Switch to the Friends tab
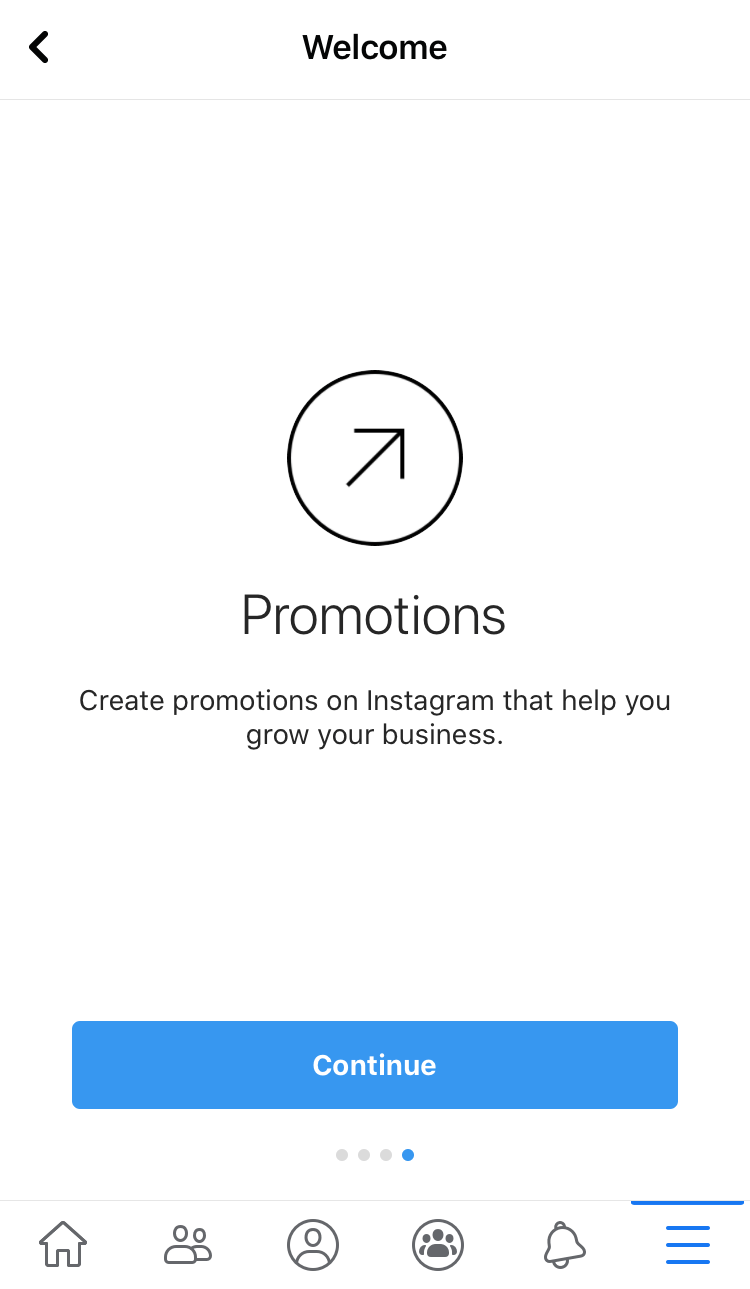This screenshot has height=1289, width=750. point(188,1245)
